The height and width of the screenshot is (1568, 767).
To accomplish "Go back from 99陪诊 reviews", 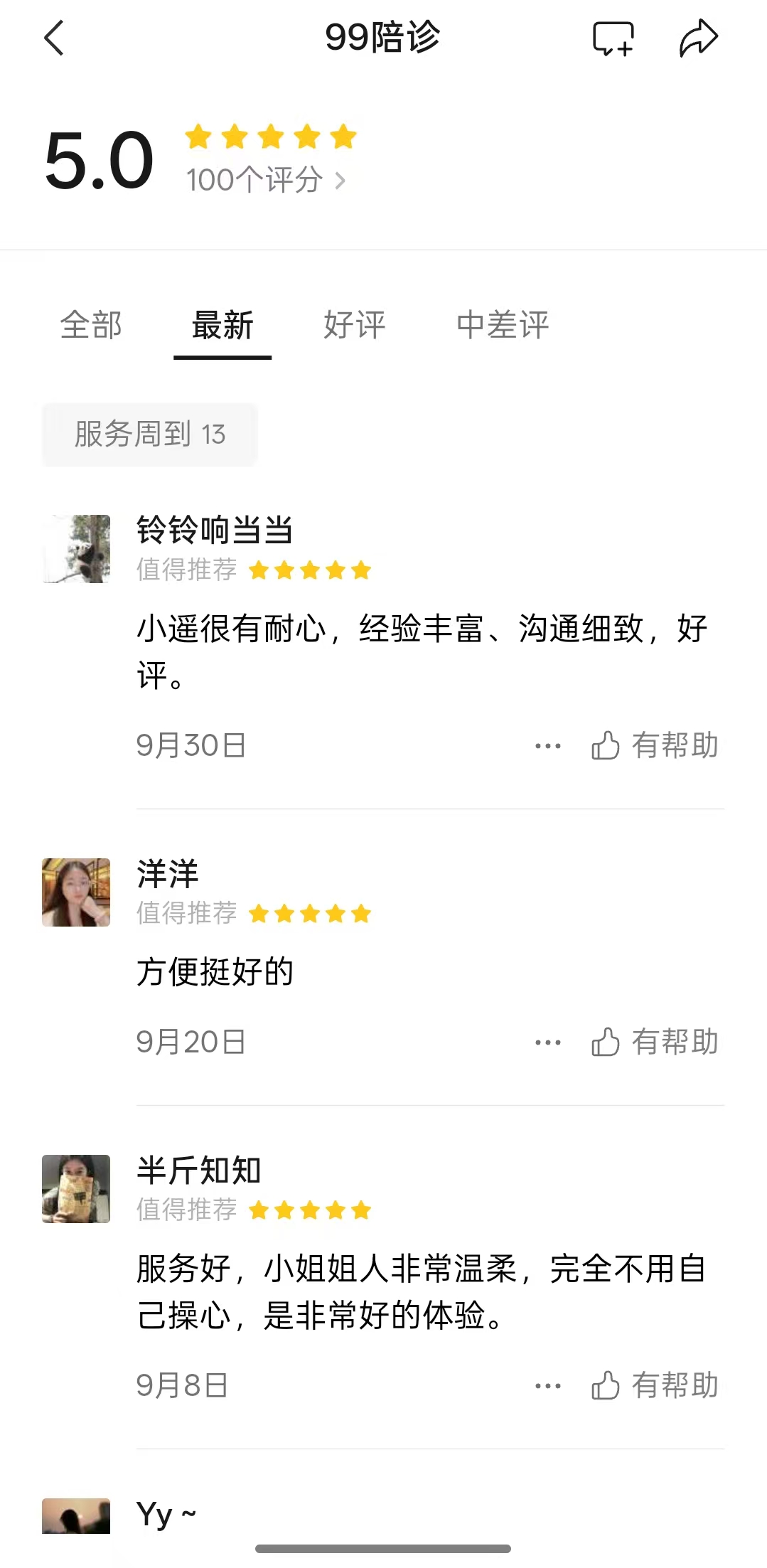I will click(54, 38).
